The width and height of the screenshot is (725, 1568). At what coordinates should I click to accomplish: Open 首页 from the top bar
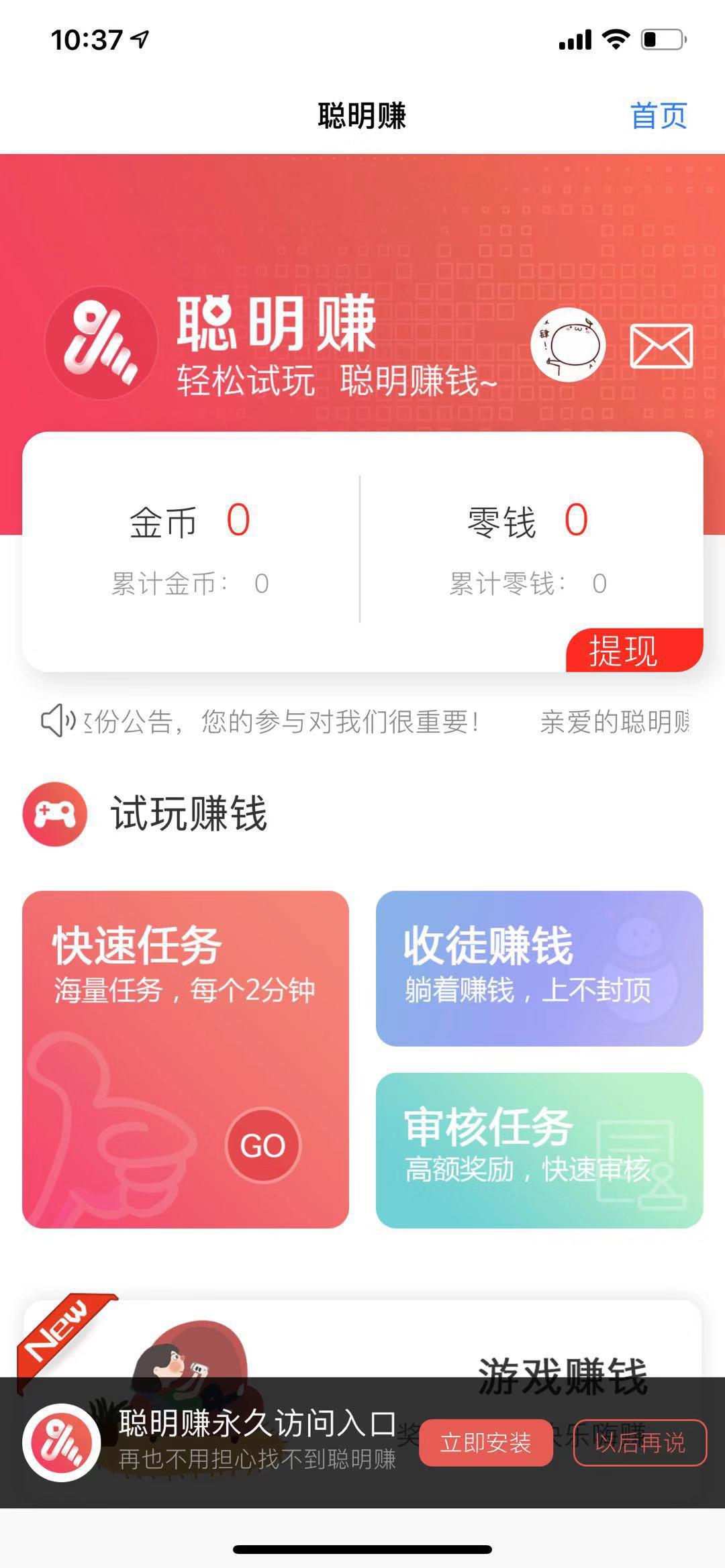coord(658,114)
